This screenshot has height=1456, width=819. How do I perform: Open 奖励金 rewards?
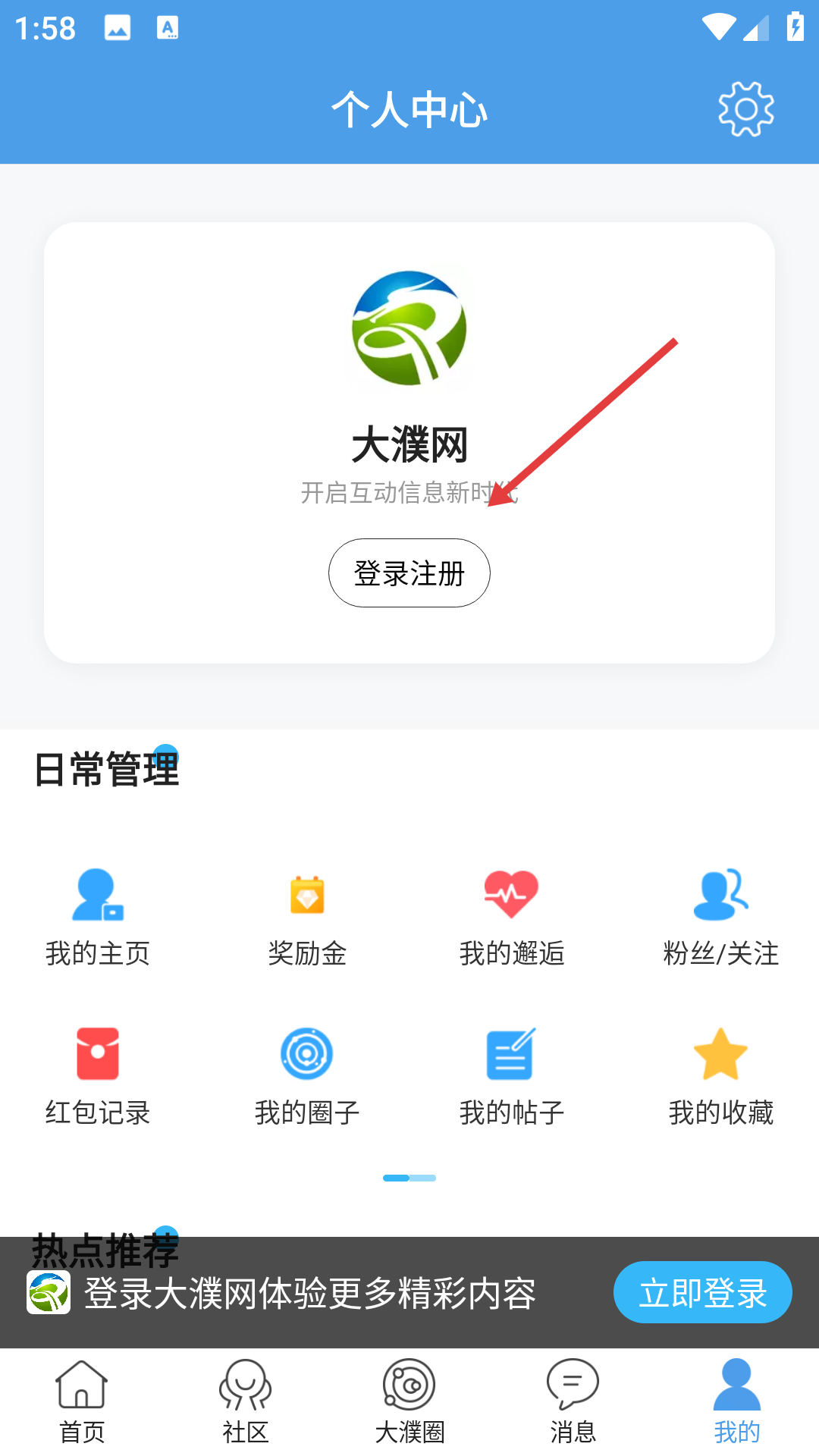coord(307,918)
